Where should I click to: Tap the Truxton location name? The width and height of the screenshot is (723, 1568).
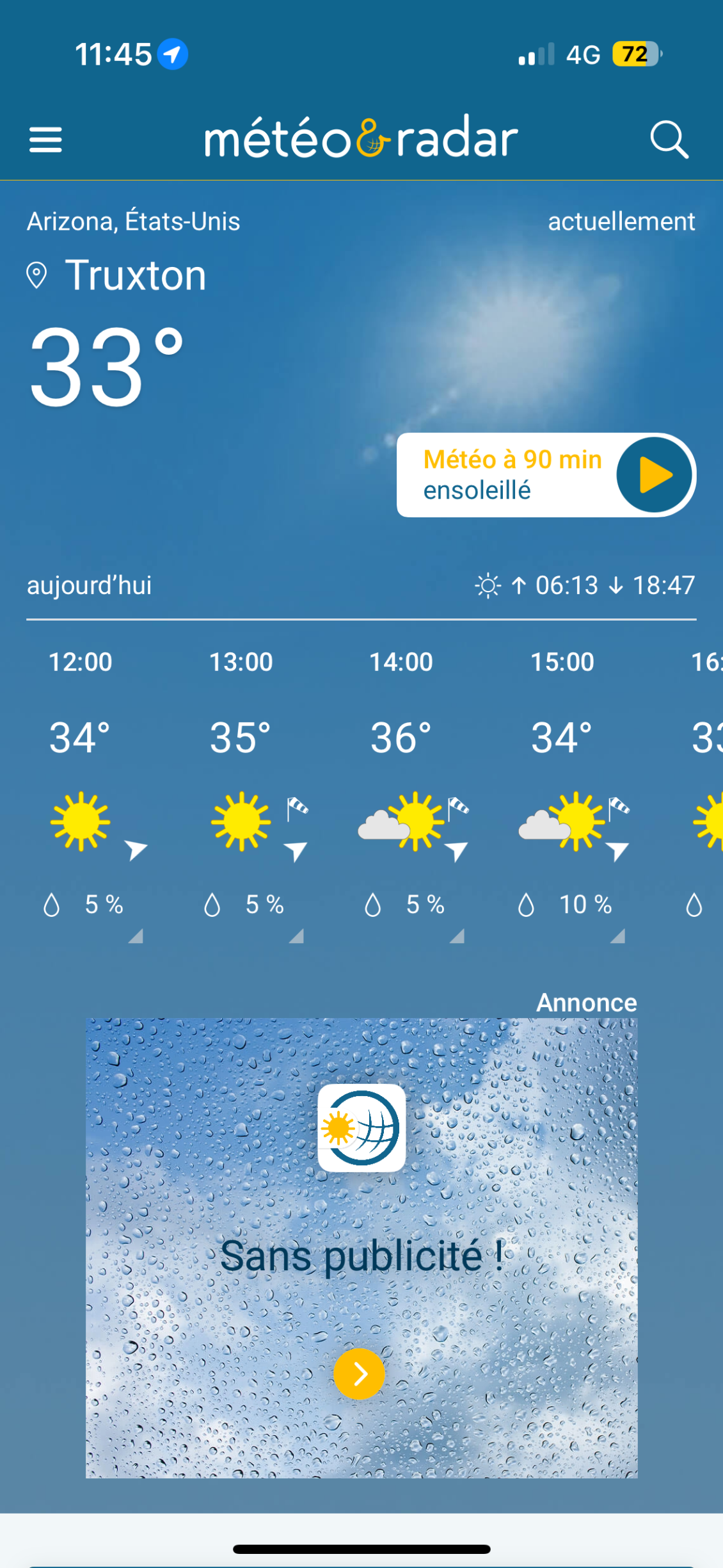136,275
